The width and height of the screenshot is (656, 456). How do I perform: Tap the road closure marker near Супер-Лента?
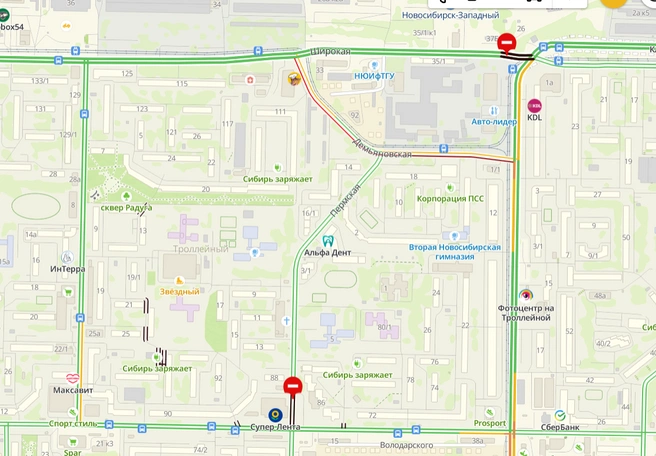tap(293, 385)
